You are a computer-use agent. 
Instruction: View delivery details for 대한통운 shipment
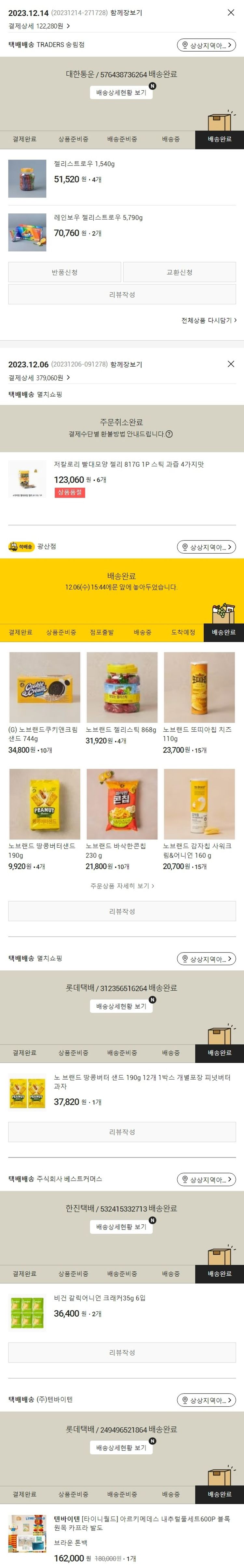pos(121,93)
